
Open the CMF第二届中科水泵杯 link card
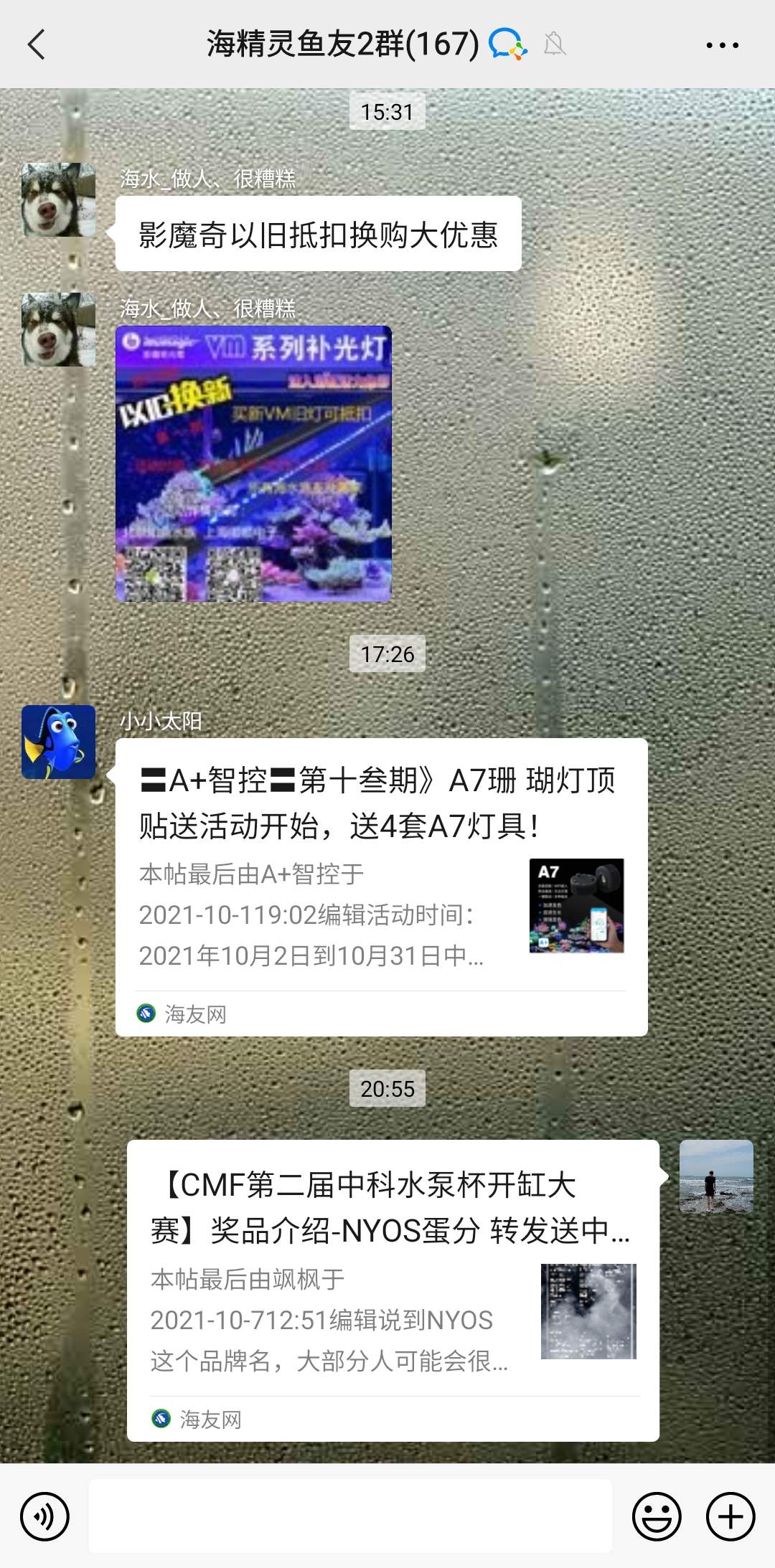(x=393, y=1290)
